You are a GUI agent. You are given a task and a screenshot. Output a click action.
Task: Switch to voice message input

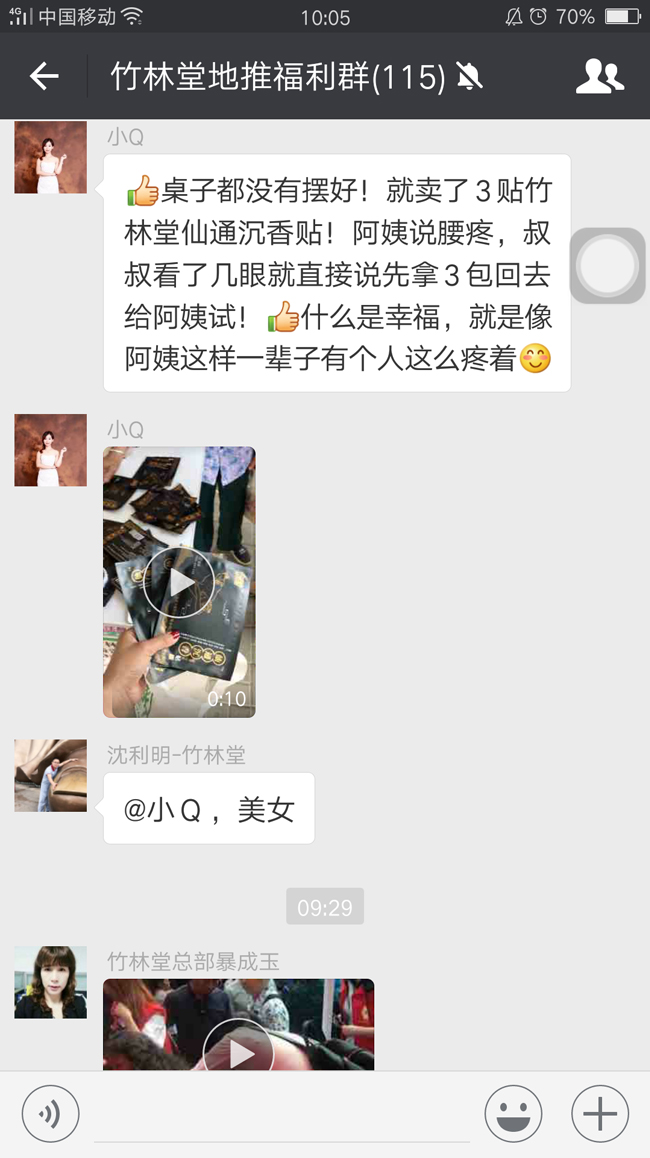pos(50,1113)
